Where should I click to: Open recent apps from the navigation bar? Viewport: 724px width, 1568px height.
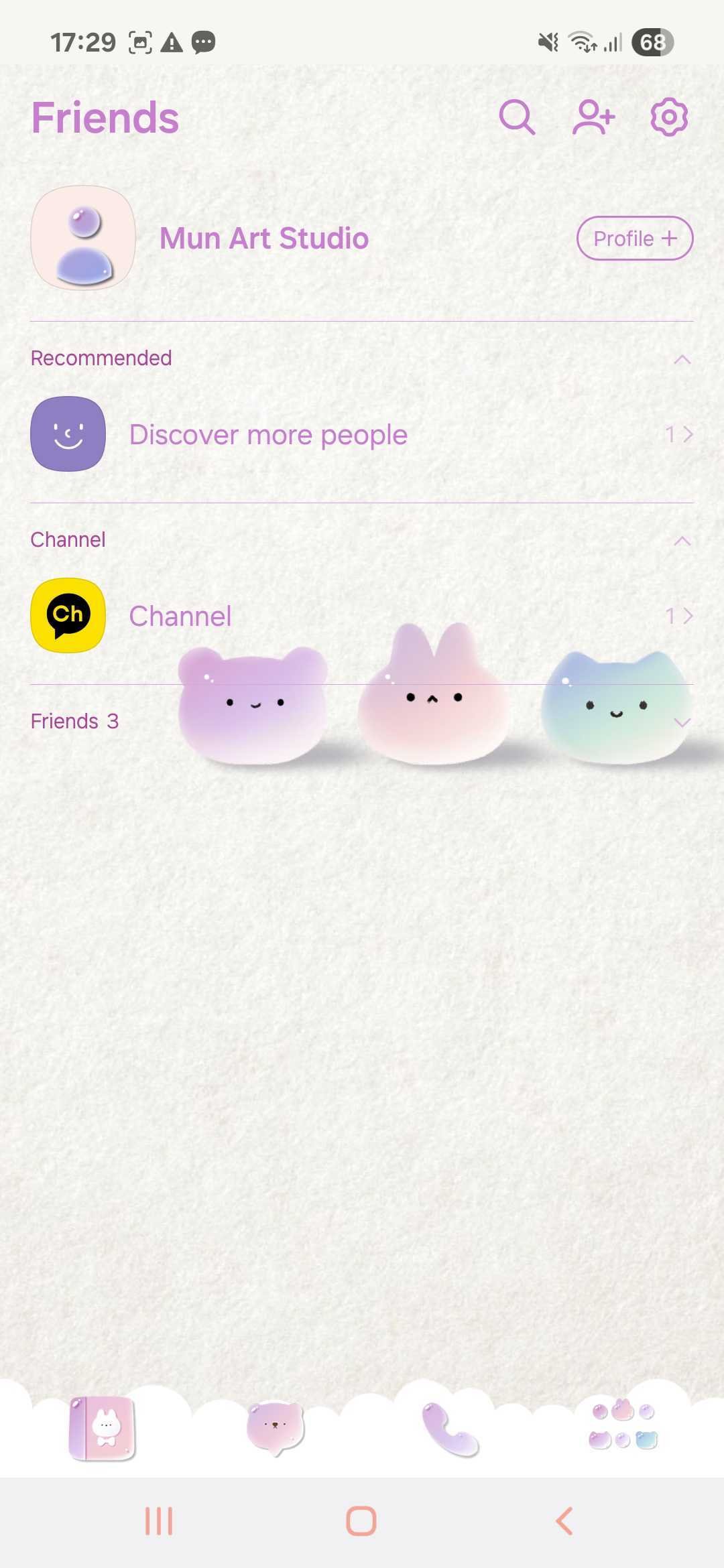160,1521
